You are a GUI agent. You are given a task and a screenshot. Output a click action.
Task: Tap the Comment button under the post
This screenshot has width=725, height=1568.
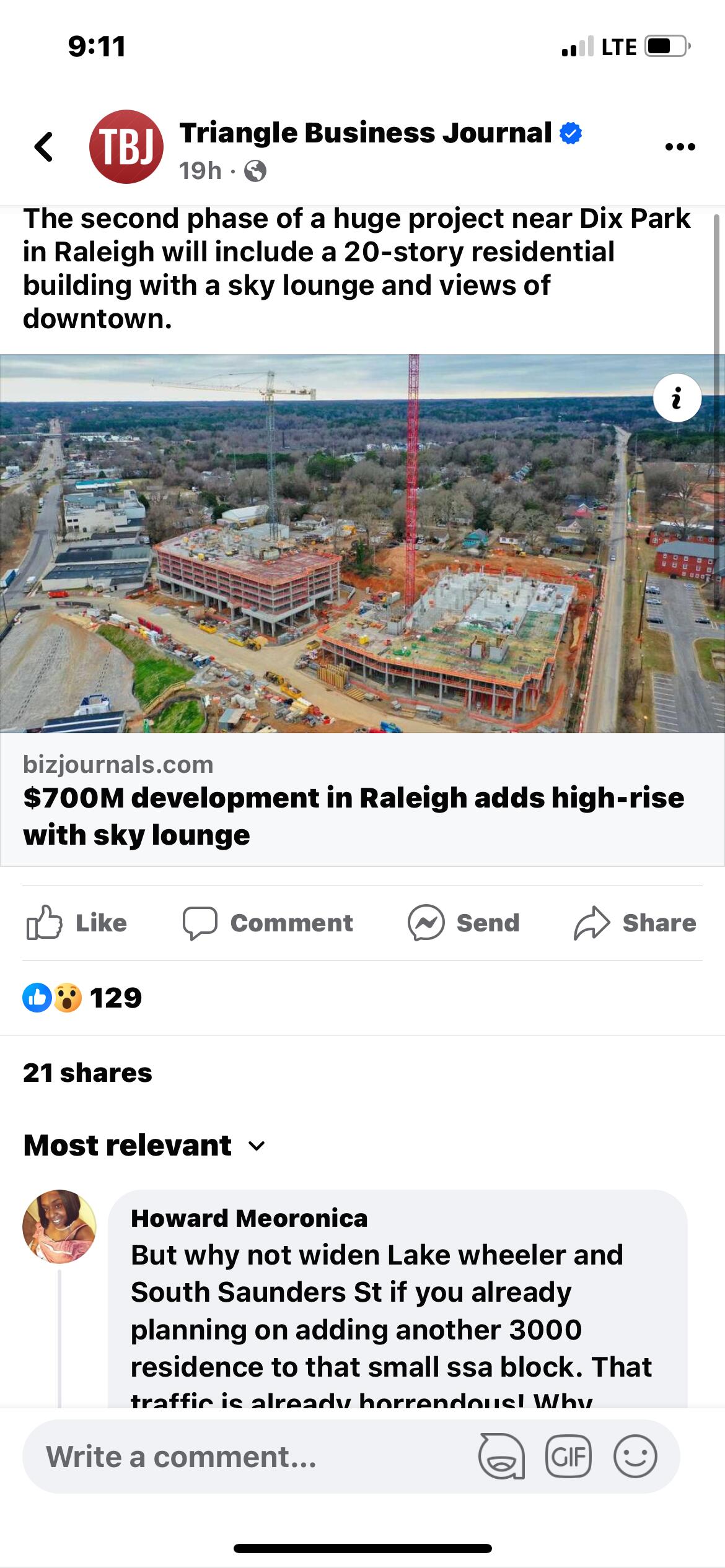(268, 923)
